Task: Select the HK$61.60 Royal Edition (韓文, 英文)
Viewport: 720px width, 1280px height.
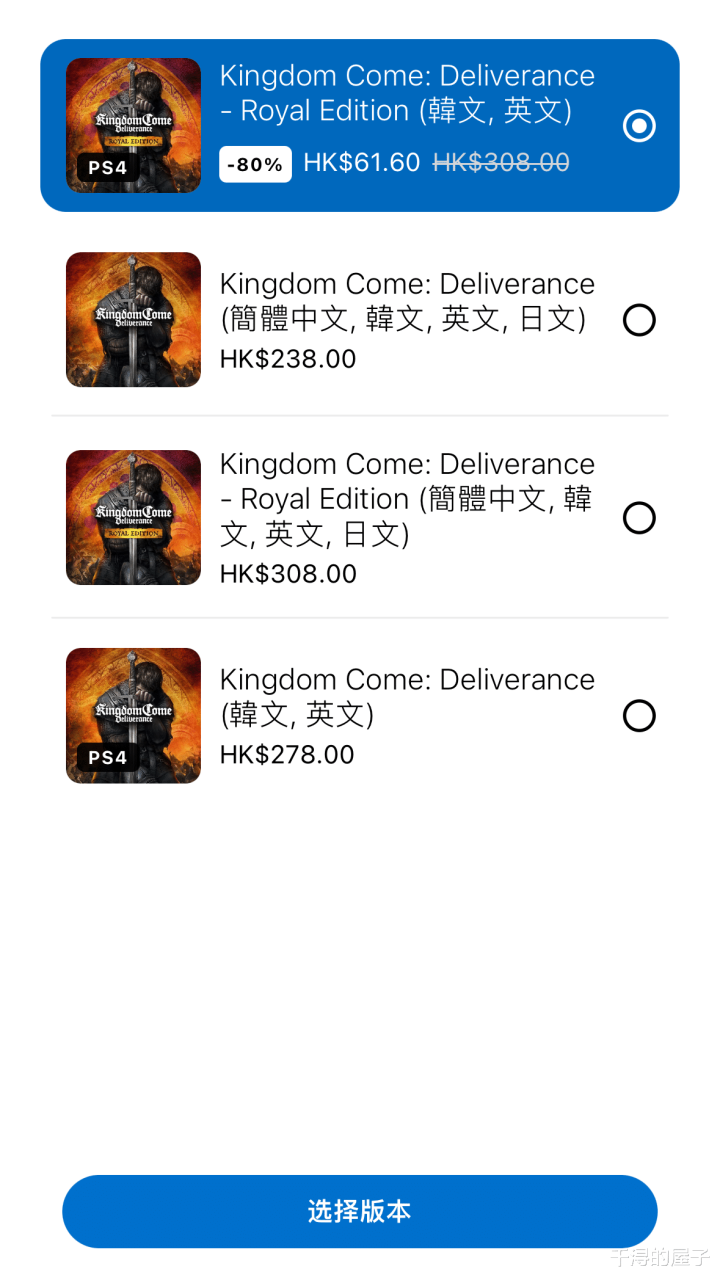Action: [x=638, y=126]
